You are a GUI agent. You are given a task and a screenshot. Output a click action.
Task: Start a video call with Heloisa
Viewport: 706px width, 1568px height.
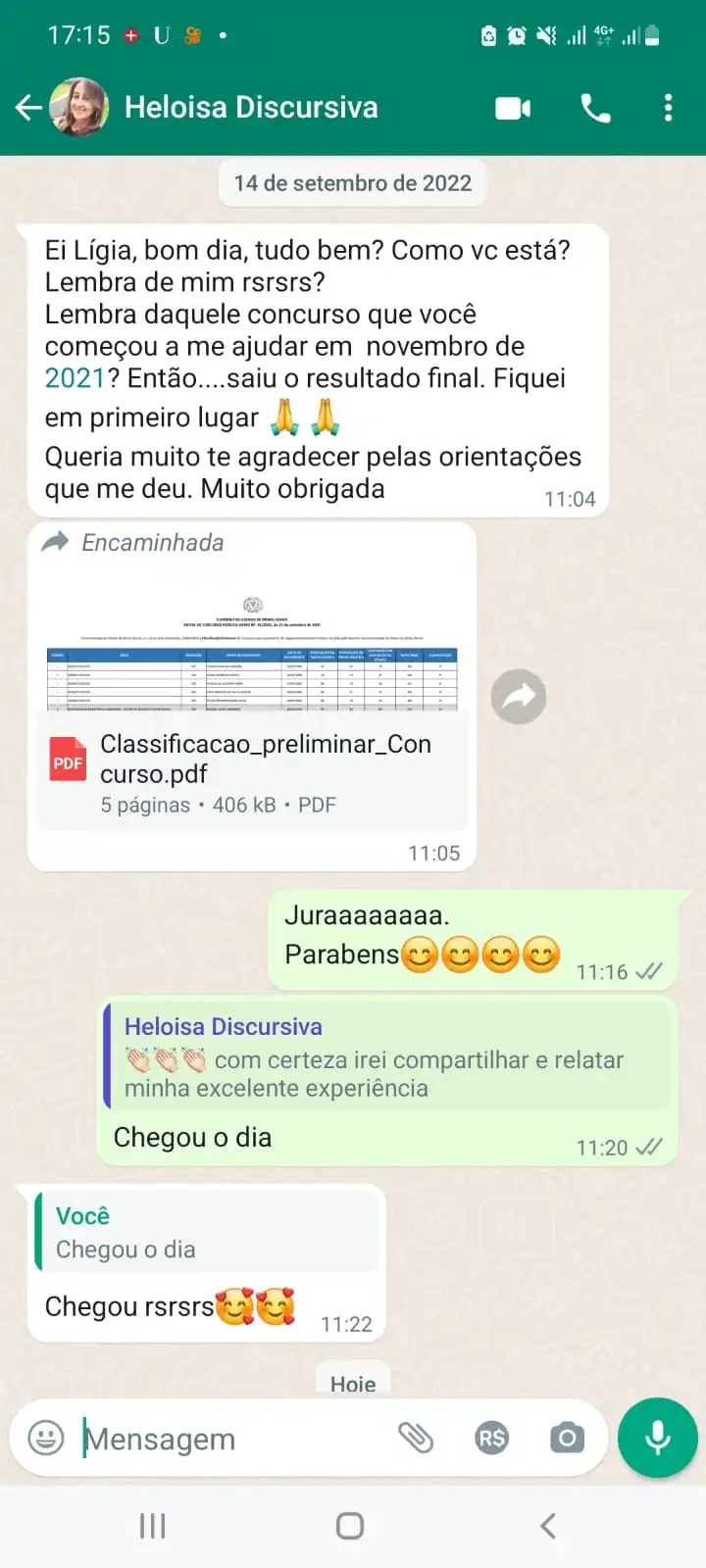tap(513, 108)
